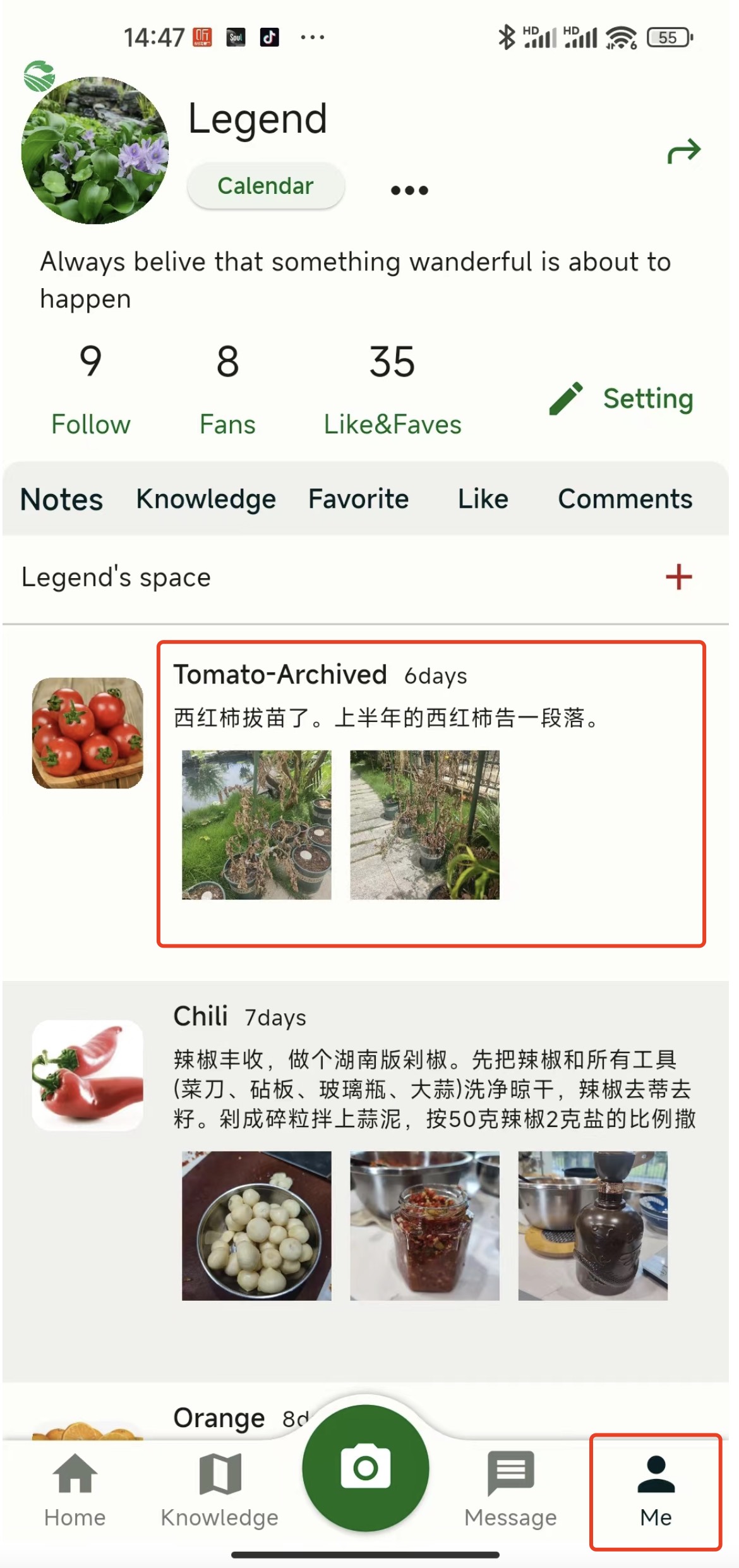Image resolution: width=739 pixels, height=1568 pixels.
Task: Open the Calendar chip
Action: tap(265, 186)
